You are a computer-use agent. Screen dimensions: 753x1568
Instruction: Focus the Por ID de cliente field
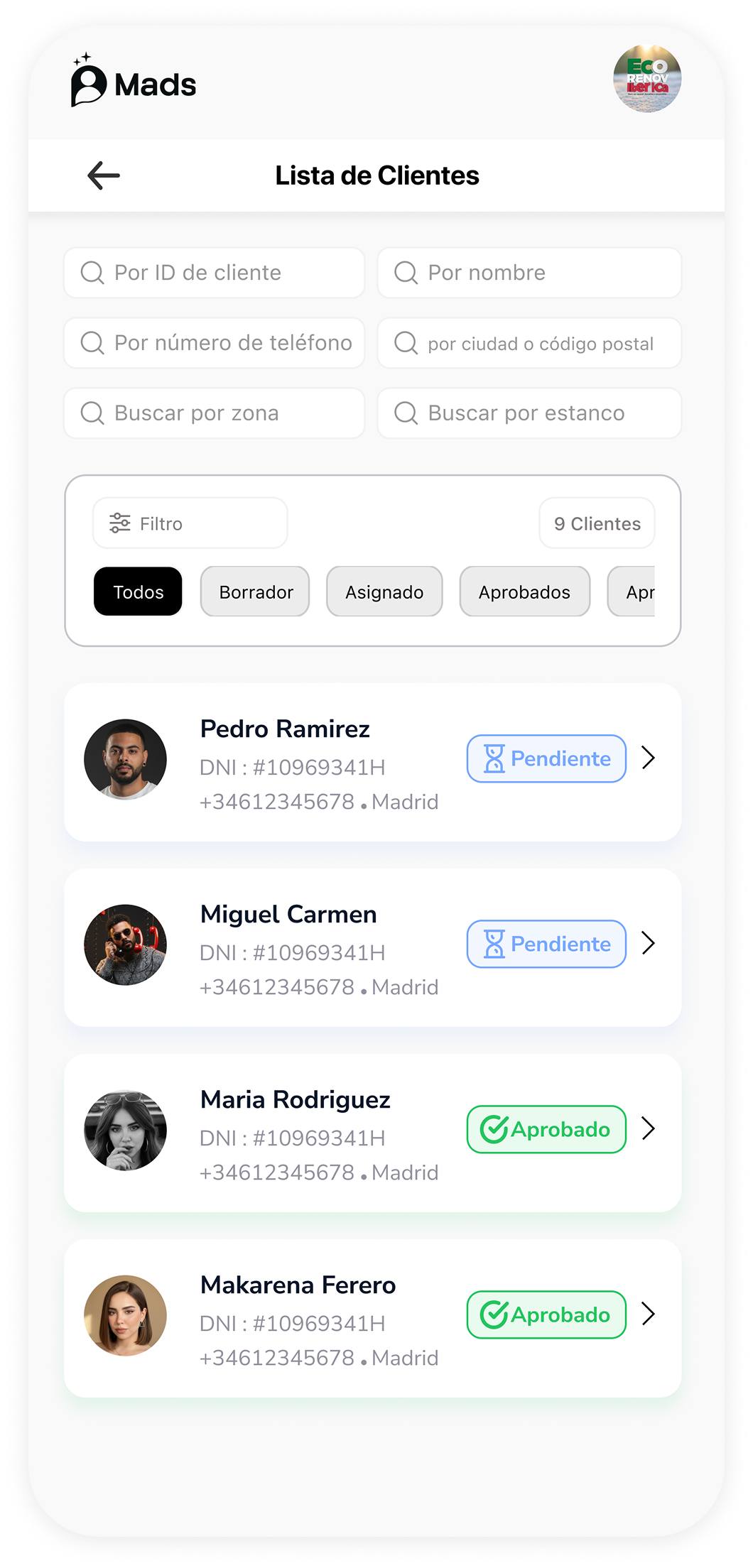[x=214, y=273]
